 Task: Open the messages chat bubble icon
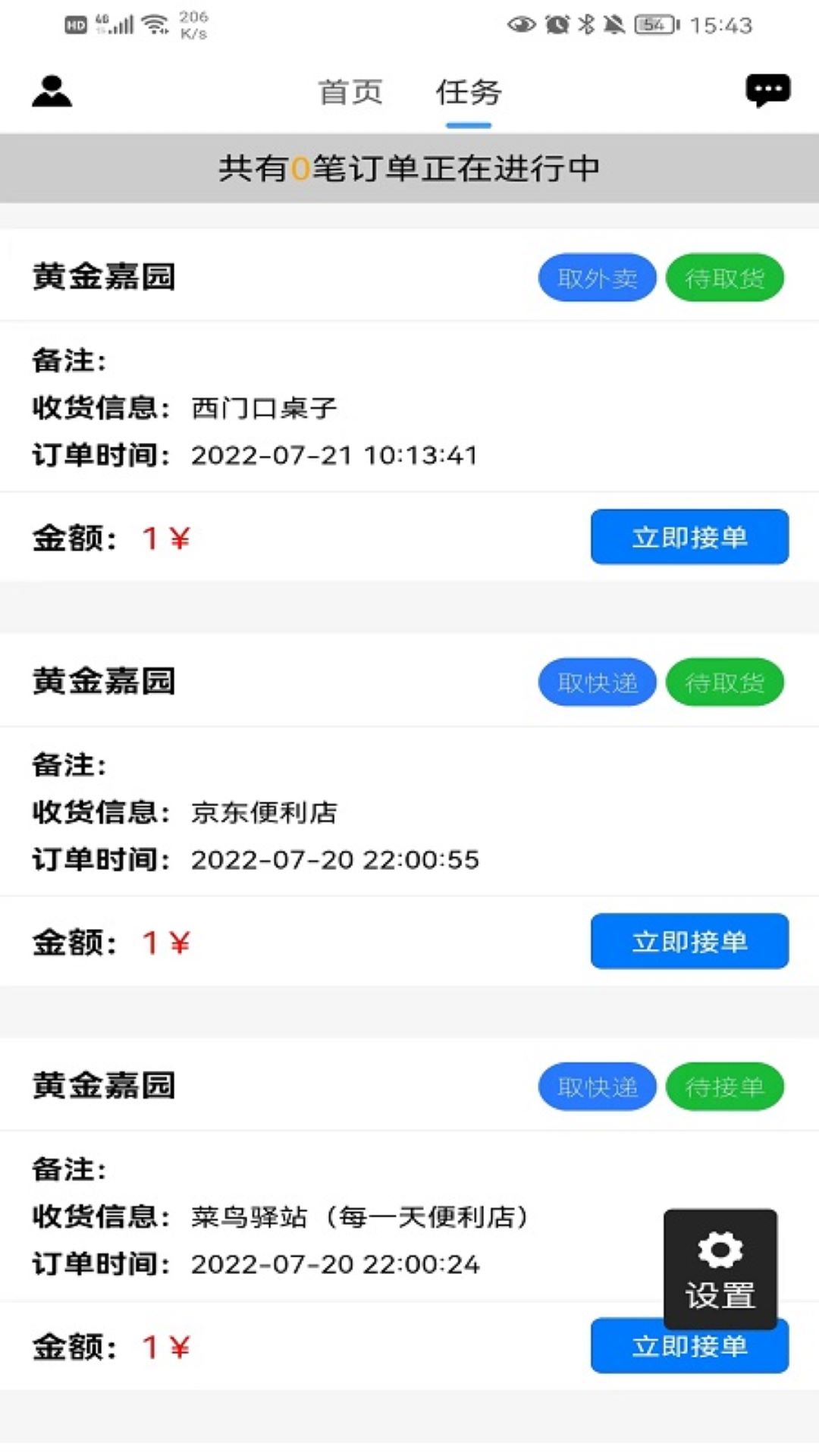click(767, 92)
